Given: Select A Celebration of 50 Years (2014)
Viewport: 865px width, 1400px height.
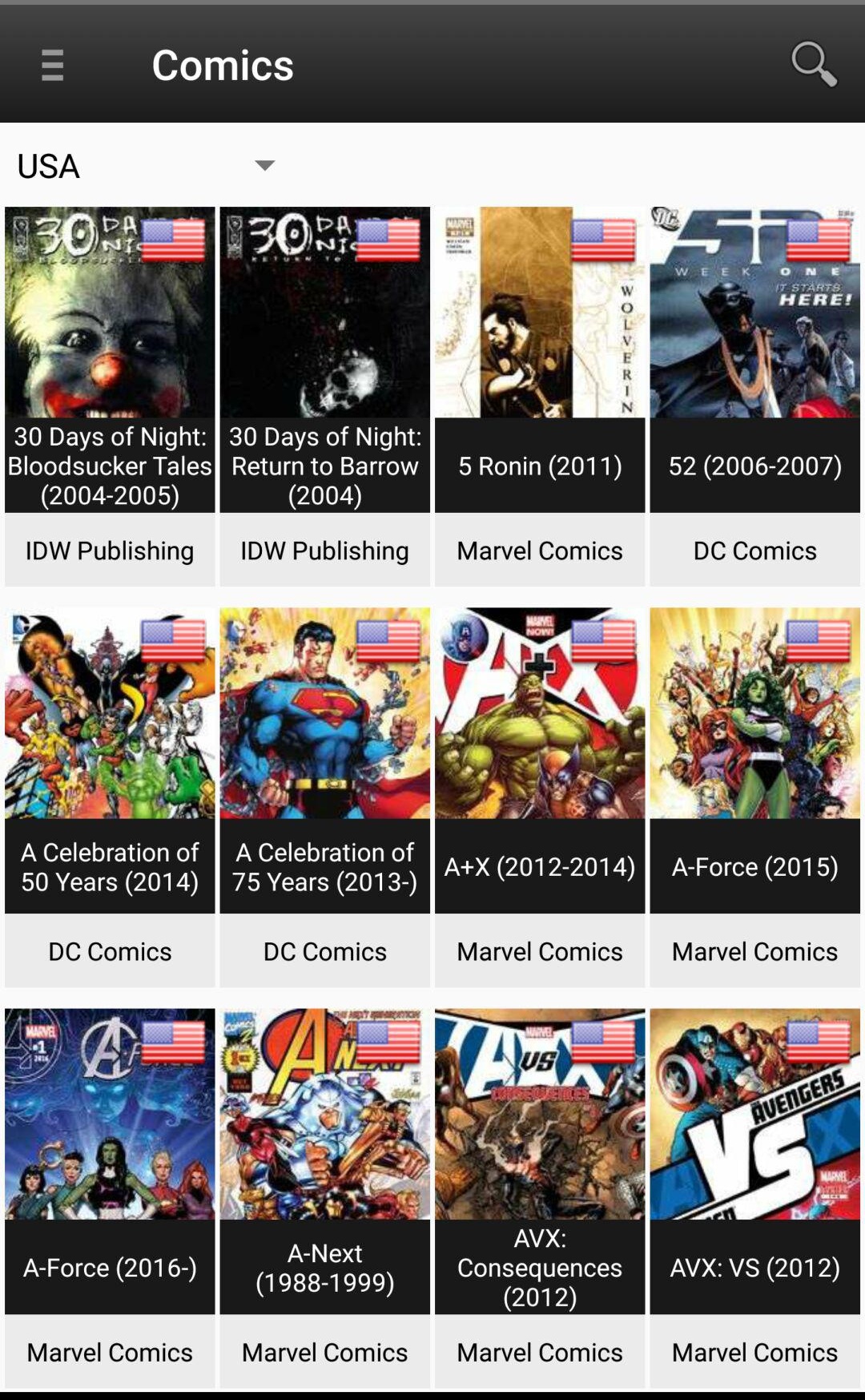Looking at the screenshot, I should (x=110, y=761).
